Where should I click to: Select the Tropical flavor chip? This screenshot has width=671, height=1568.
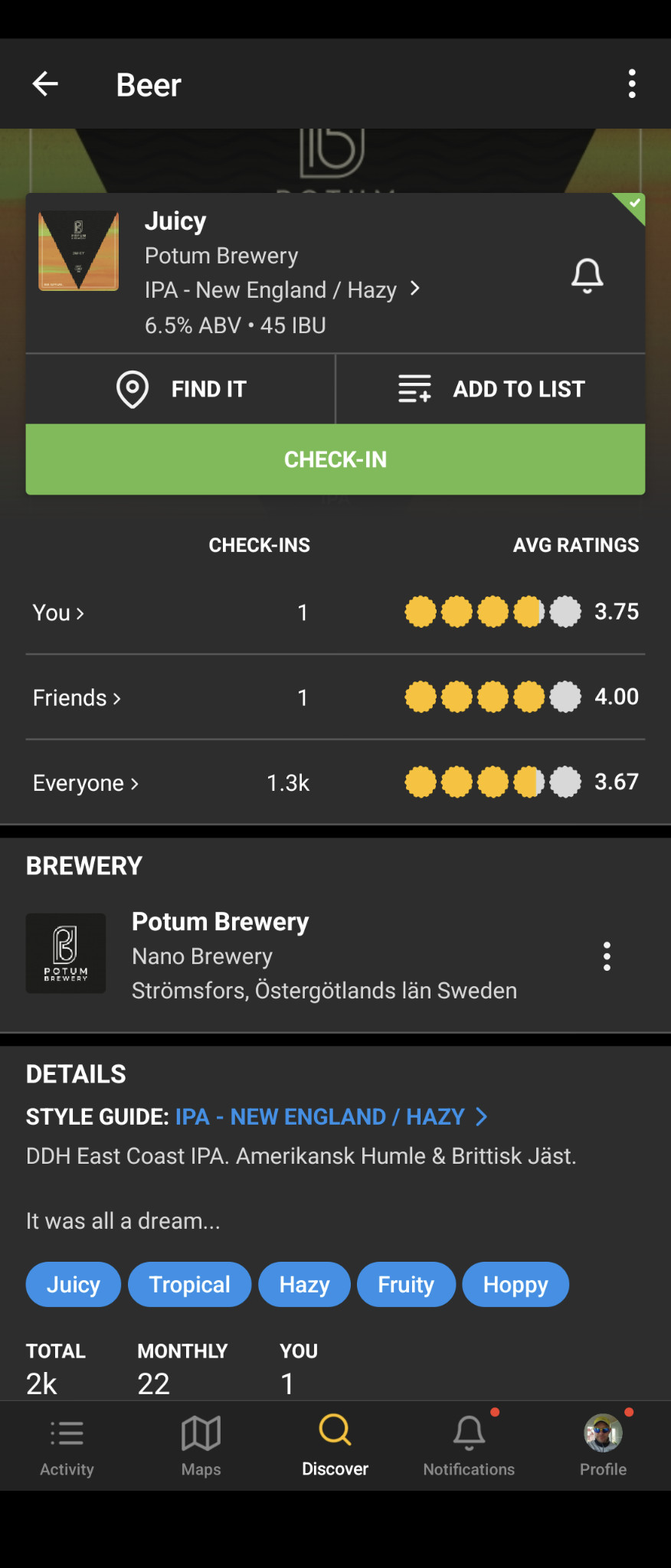(189, 1285)
